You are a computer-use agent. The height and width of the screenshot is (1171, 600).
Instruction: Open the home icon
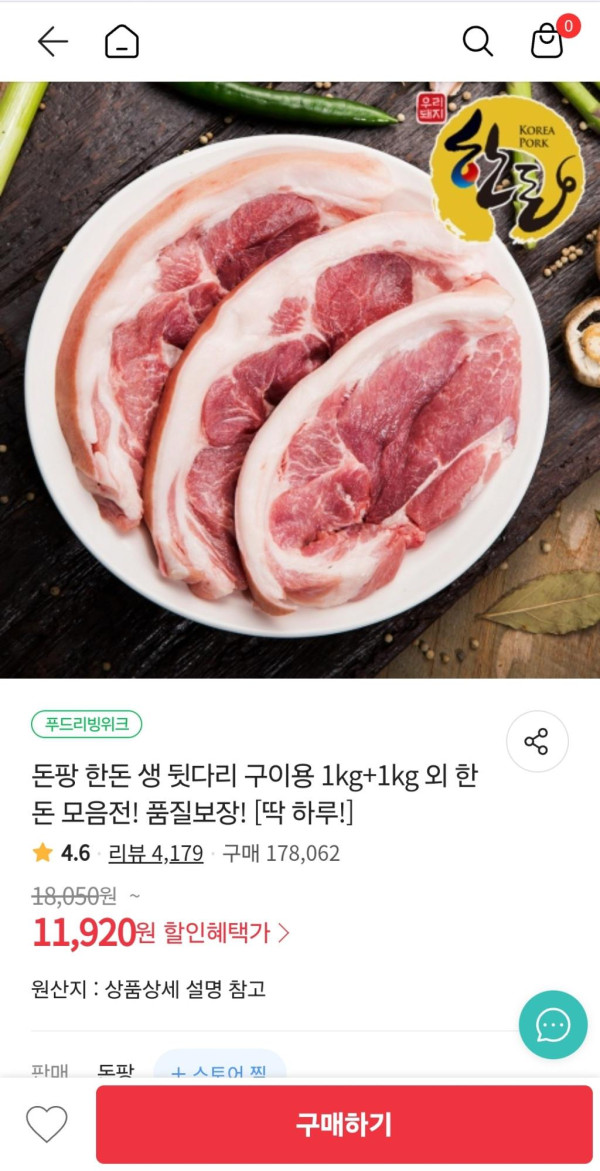tap(122, 41)
